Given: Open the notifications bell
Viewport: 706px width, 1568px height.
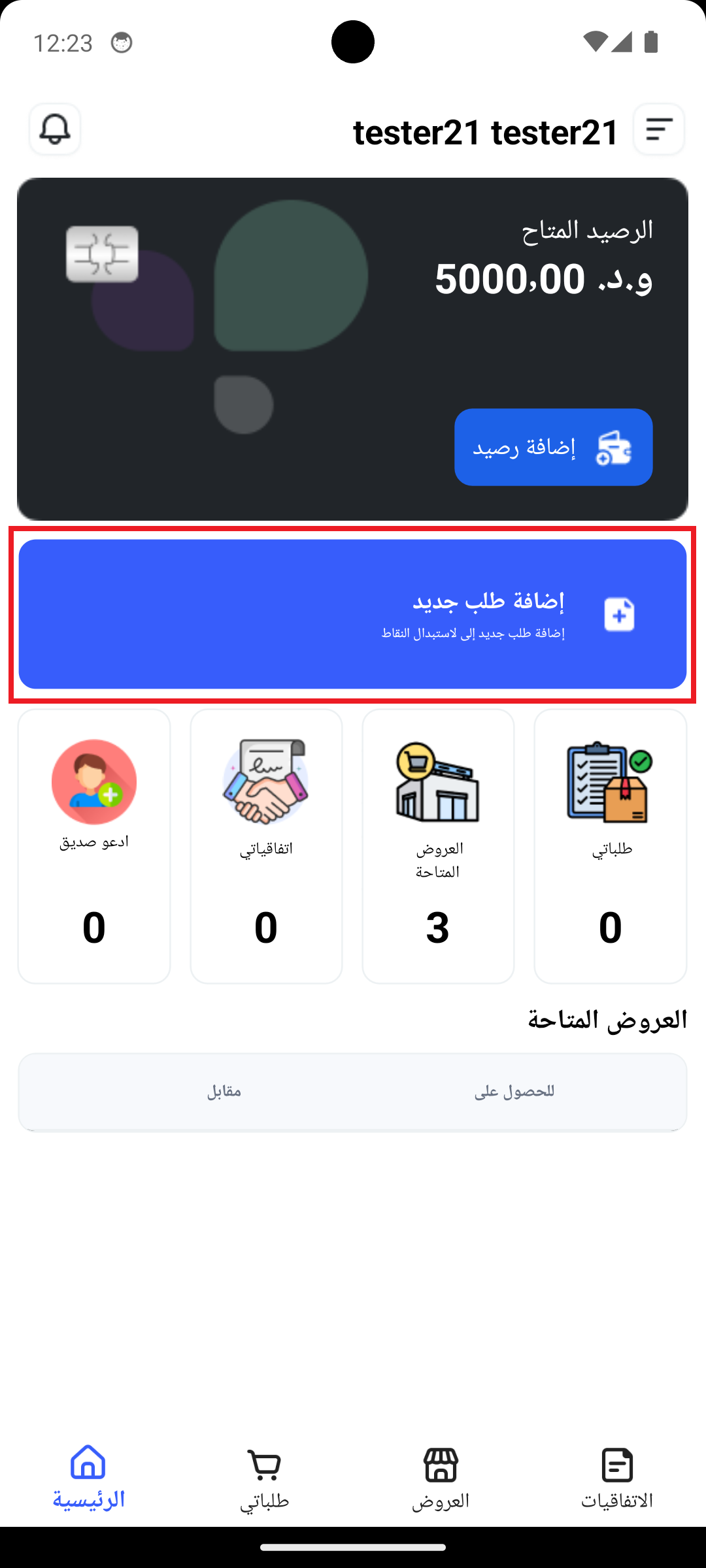Looking at the screenshot, I should tap(55, 129).
